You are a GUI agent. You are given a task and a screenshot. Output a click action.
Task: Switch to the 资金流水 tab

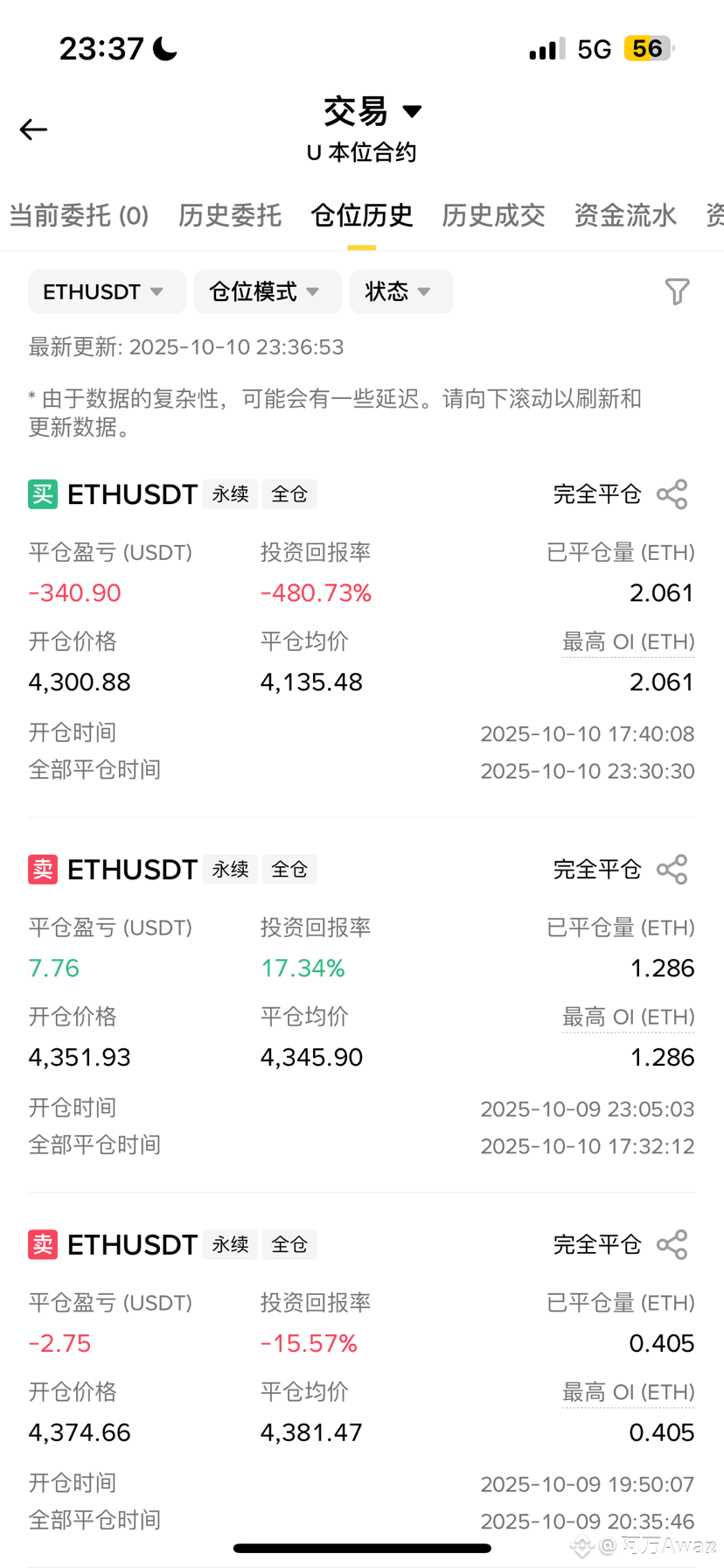click(625, 215)
